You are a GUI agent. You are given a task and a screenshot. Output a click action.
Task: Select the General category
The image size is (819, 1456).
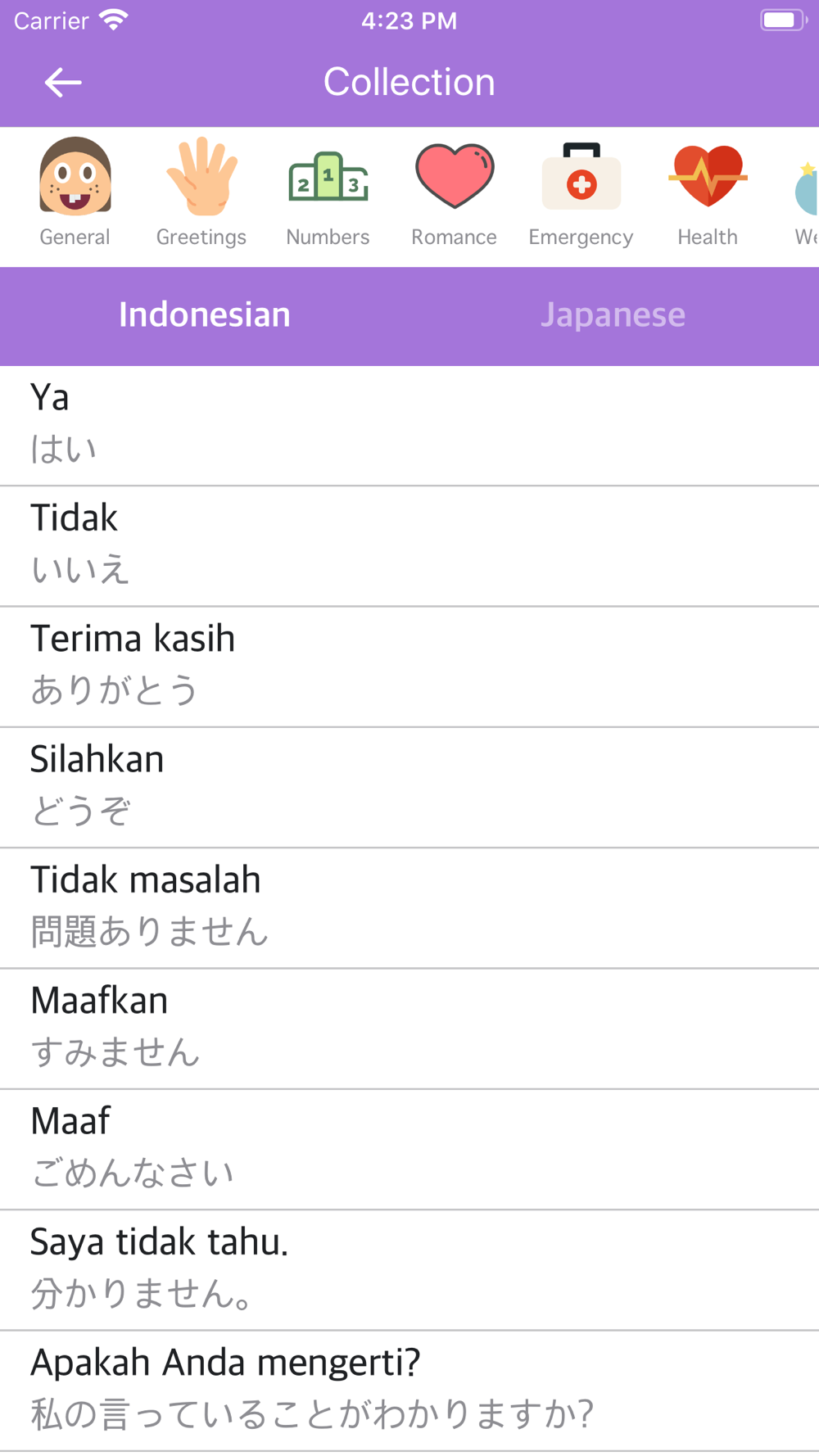pyautogui.click(x=75, y=193)
